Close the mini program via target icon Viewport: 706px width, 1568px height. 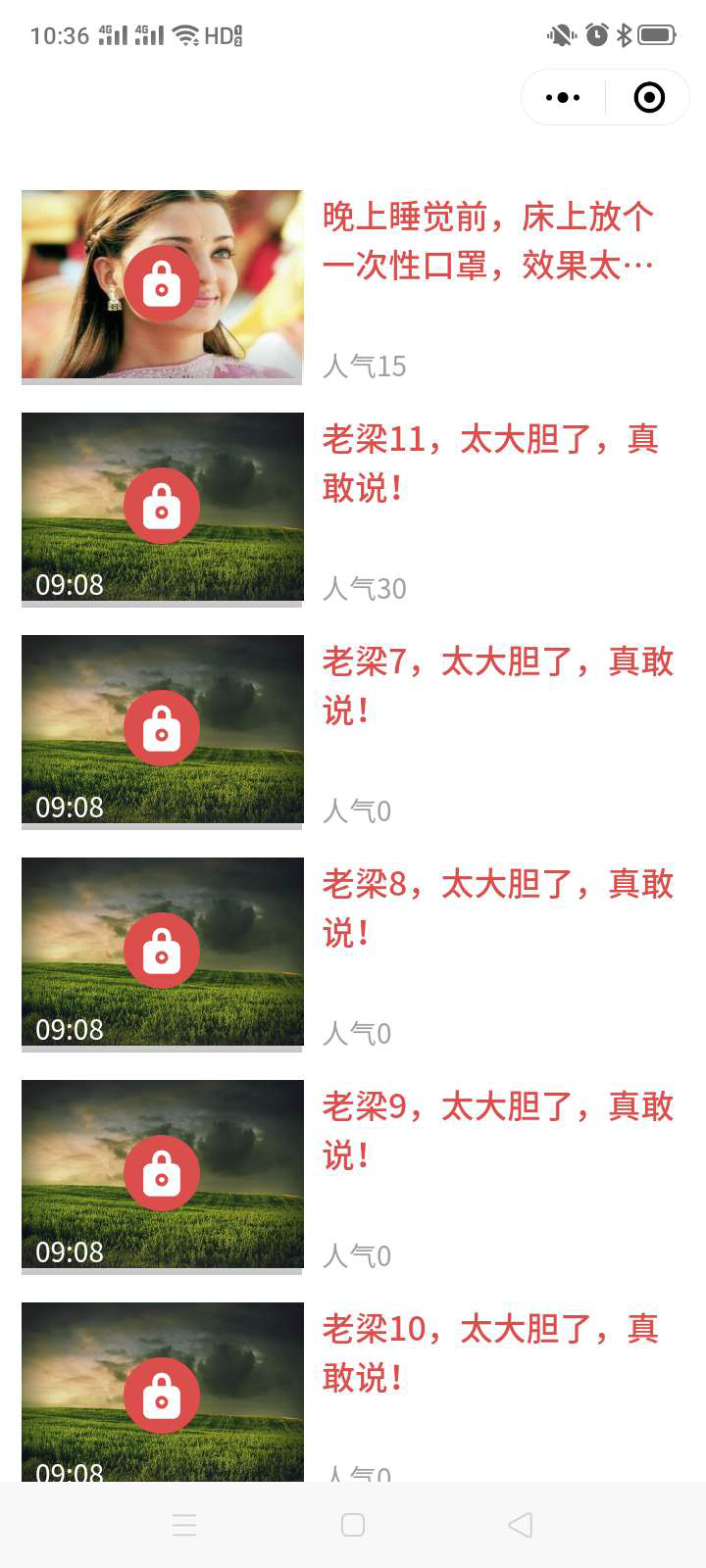click(649, 98)
